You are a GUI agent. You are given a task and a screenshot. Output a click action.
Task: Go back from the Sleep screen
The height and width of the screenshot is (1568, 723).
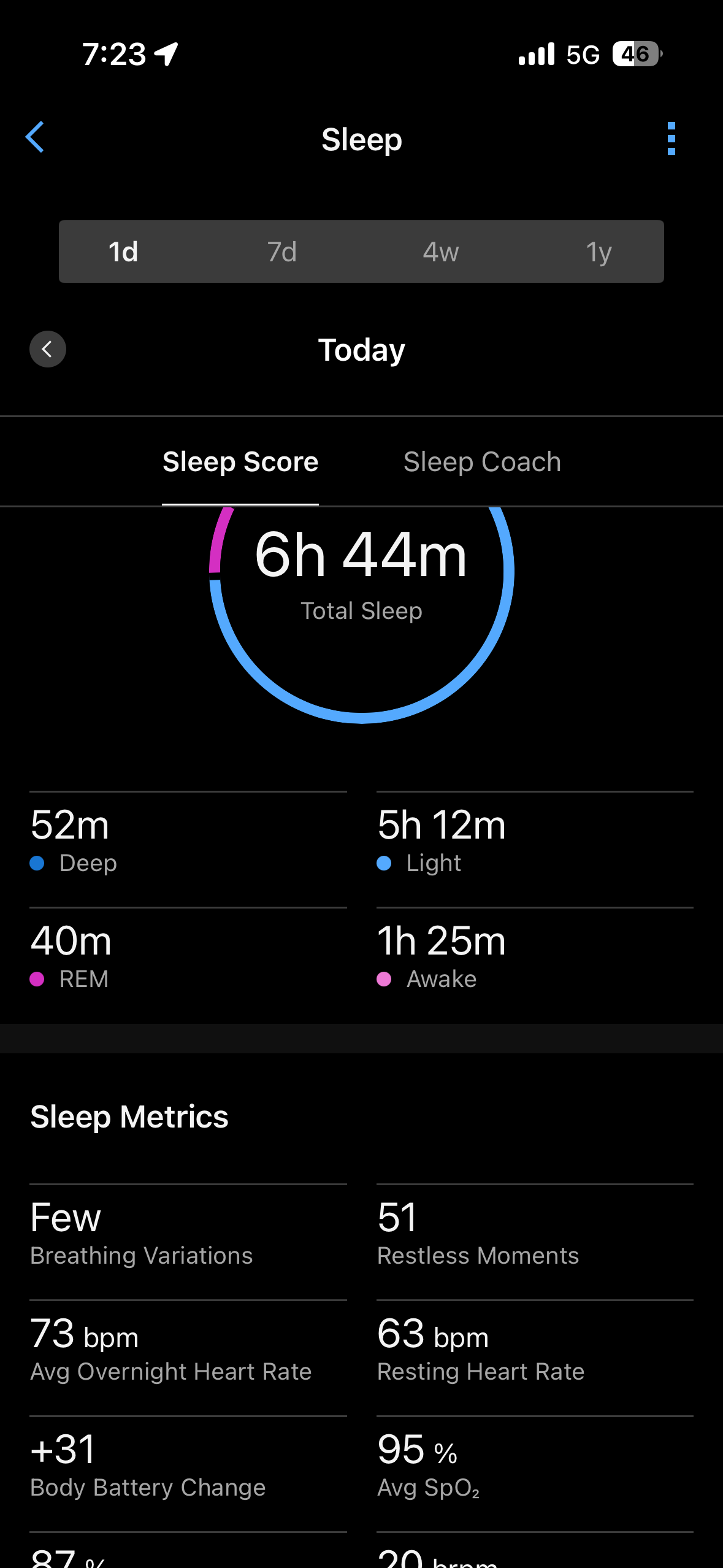click(x=35, y=137)
